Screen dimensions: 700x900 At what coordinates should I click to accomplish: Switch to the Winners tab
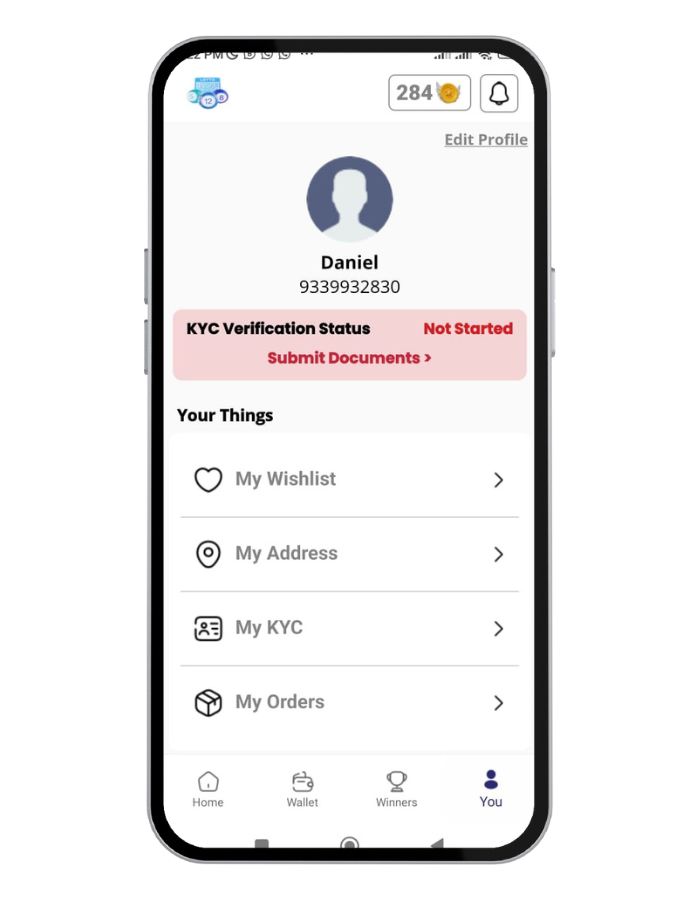pos(396,789)
